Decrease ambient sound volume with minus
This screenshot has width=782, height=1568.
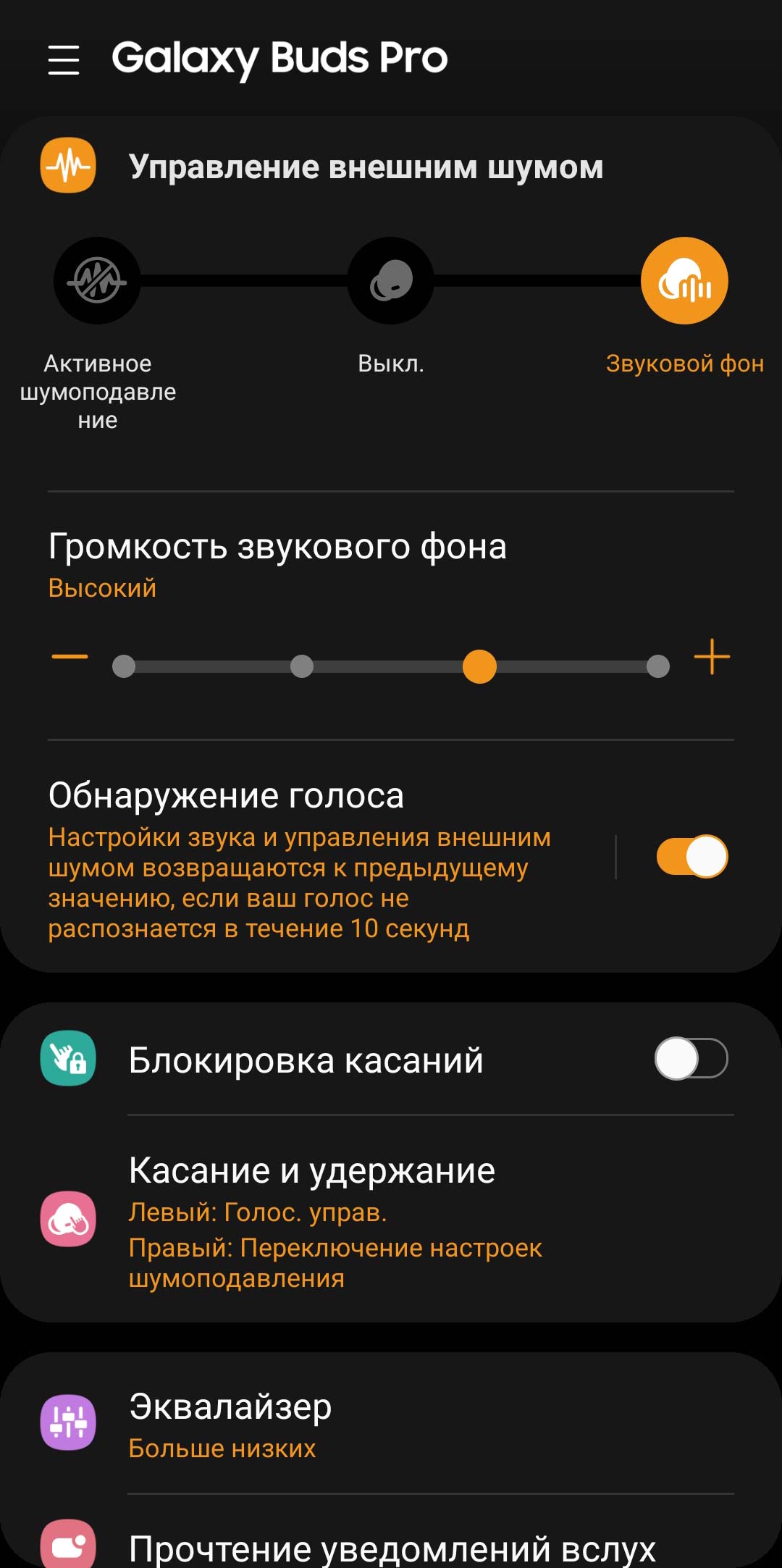pos(70,657)
